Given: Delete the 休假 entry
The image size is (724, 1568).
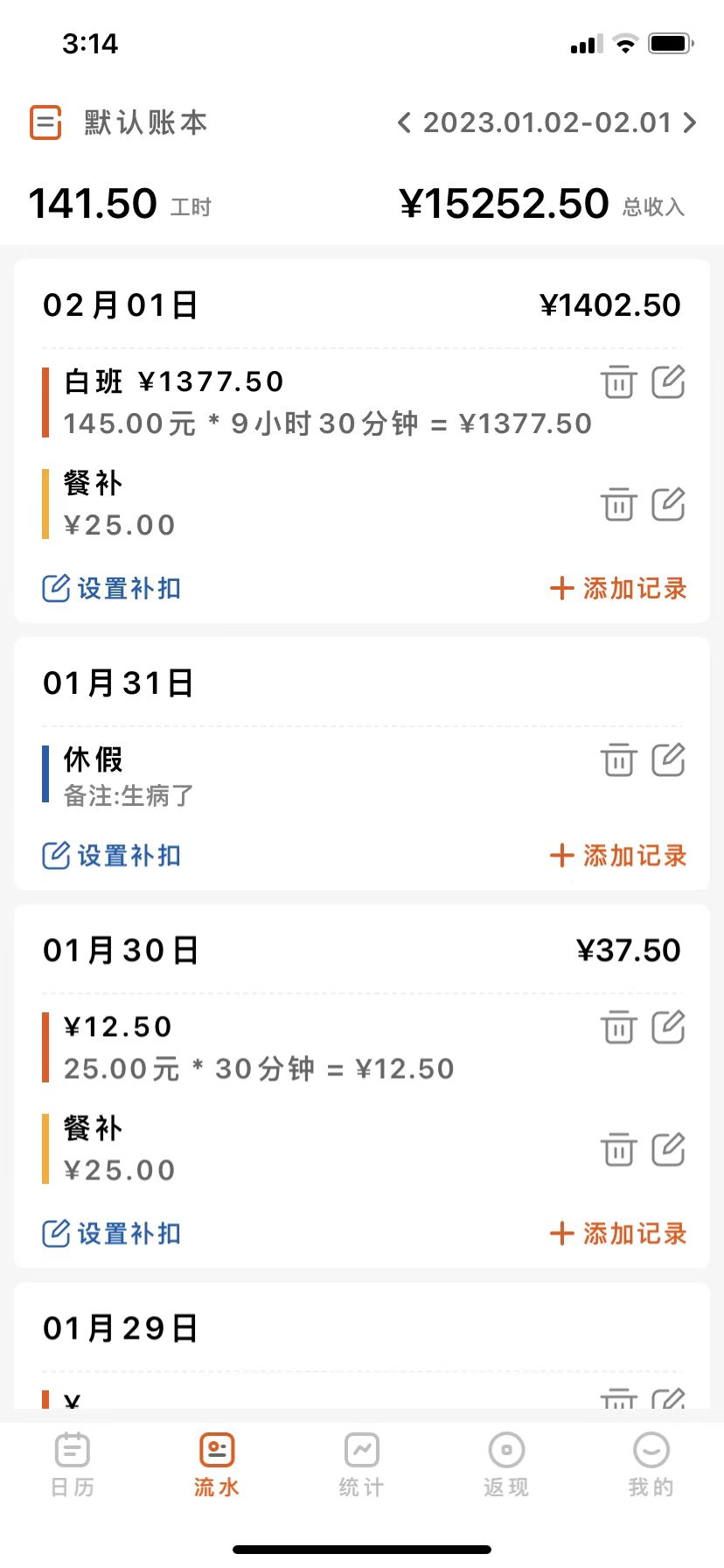Looking at the screenshot, I should (x=619, y=760).
